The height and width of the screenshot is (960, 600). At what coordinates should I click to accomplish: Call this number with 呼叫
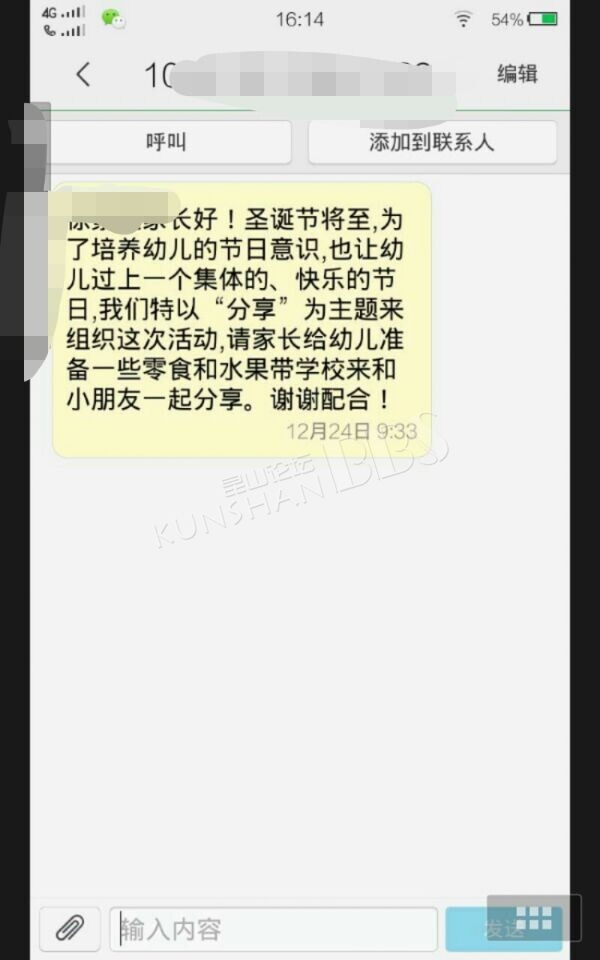166,142
